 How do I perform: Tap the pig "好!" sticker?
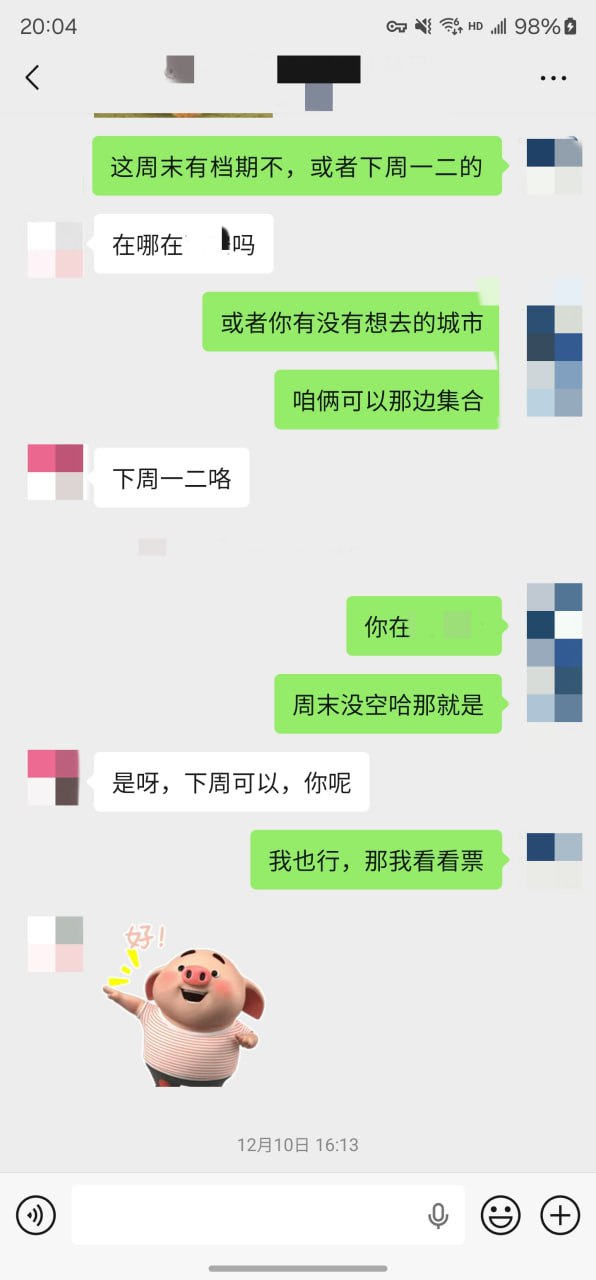[184, 1005]
